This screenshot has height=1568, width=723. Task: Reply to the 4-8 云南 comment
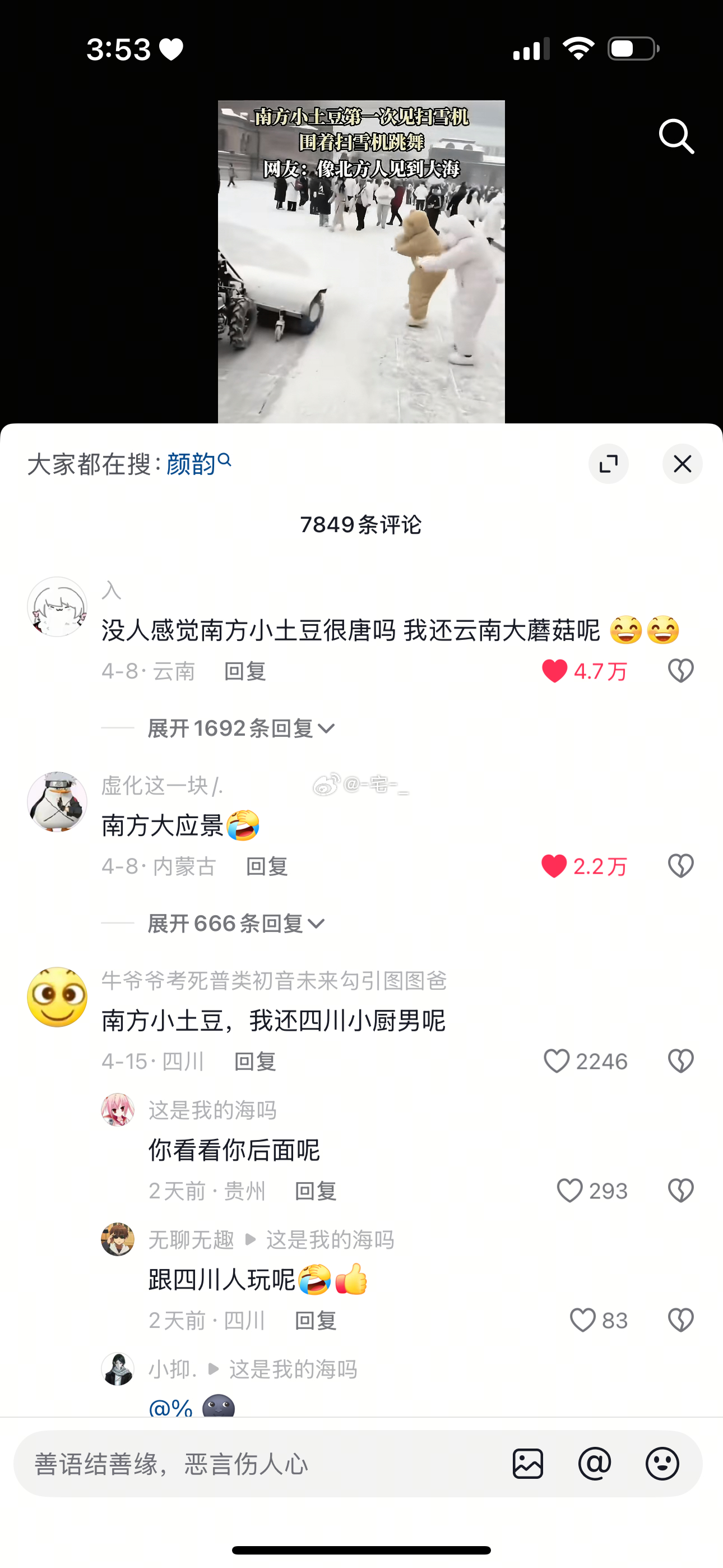(x=245, y=671)
